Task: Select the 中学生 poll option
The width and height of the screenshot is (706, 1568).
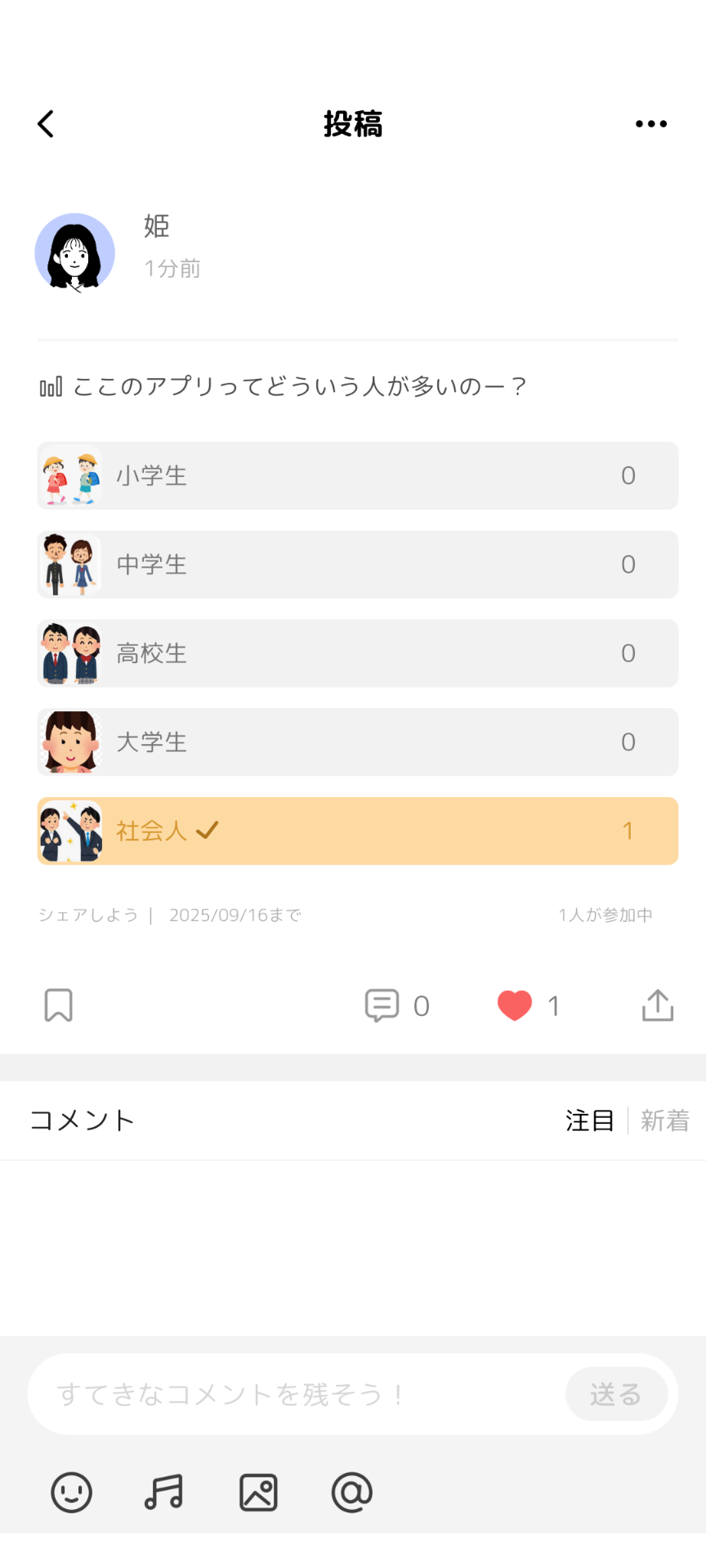Action: pyautogui.click(x=357, y=564)
